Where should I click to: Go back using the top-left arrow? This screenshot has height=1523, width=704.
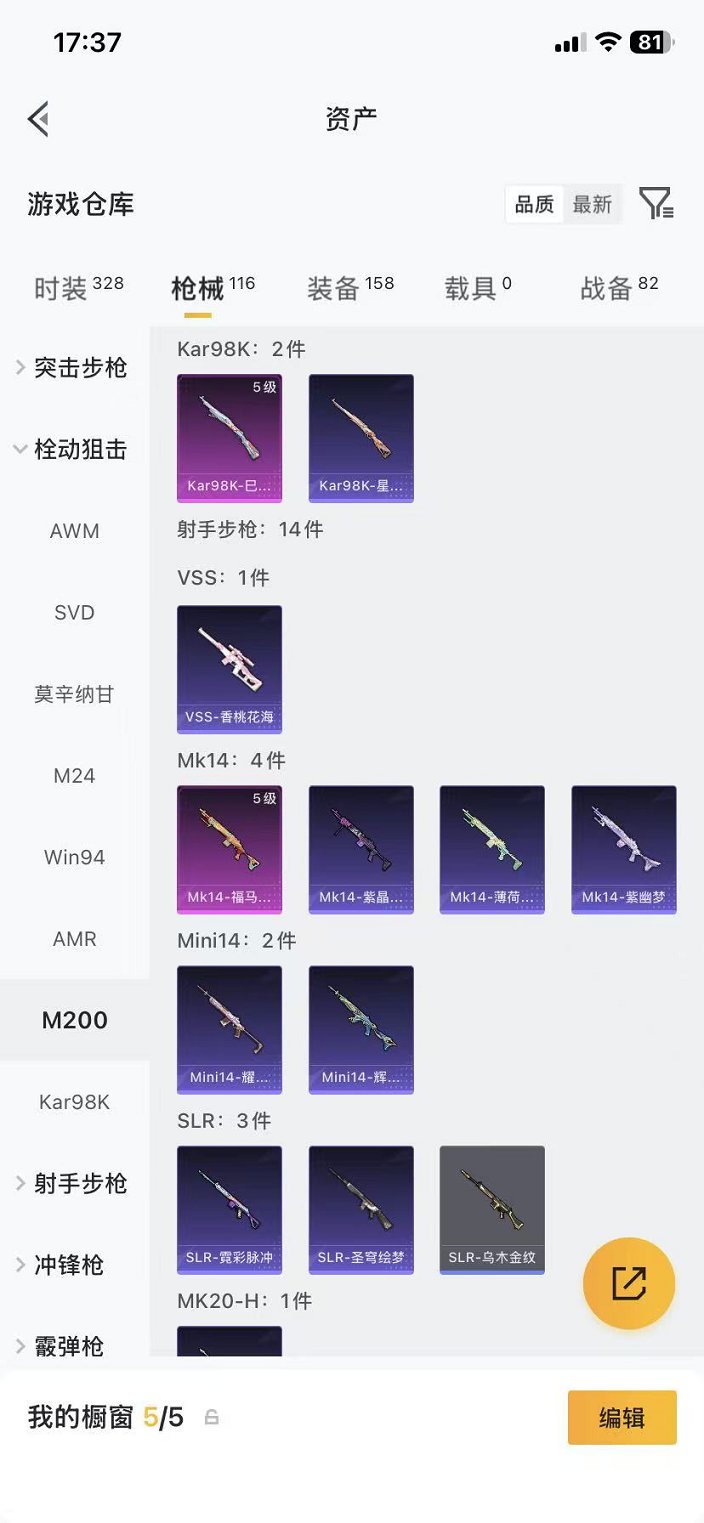[x=38, y=119]
